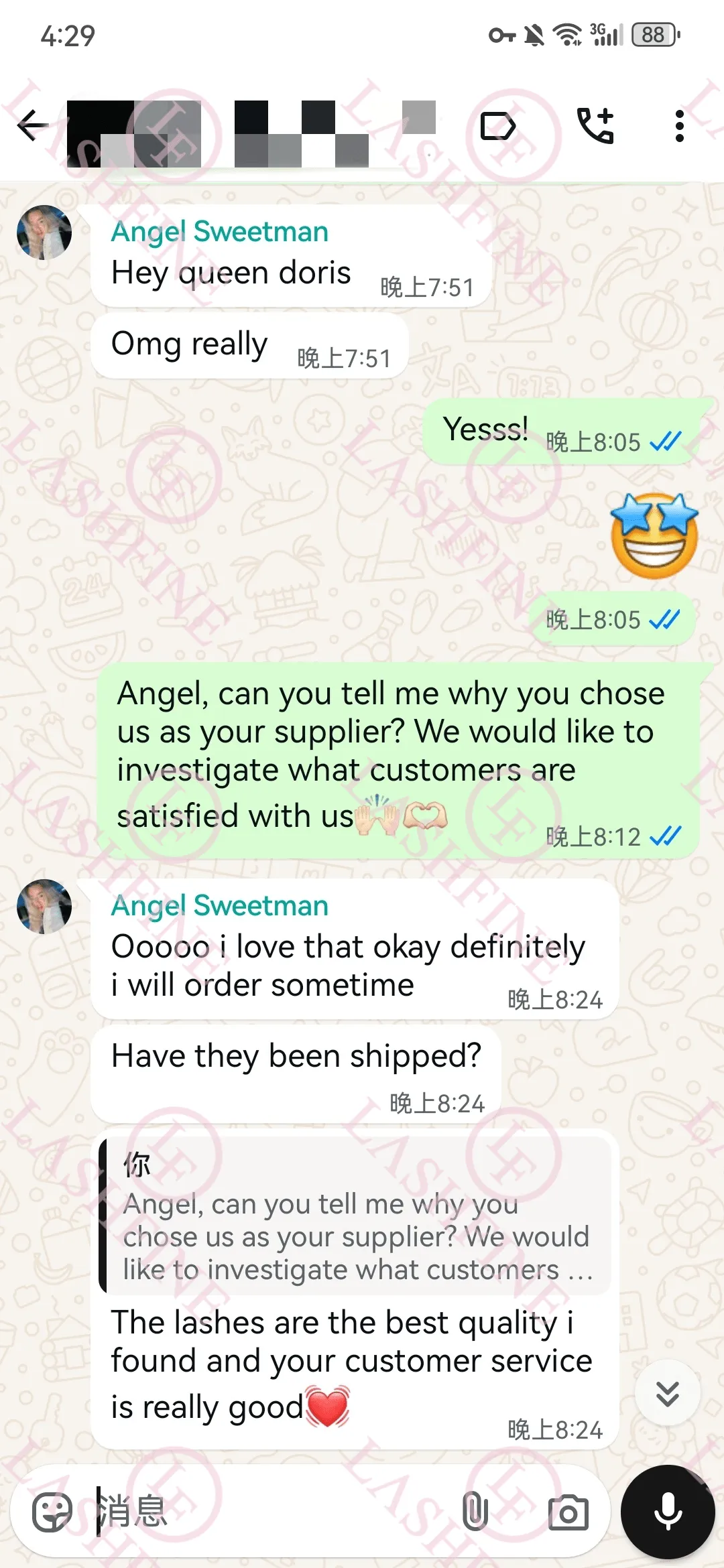Open the label tag icon
724x1568 pixels.
[498, 126]
